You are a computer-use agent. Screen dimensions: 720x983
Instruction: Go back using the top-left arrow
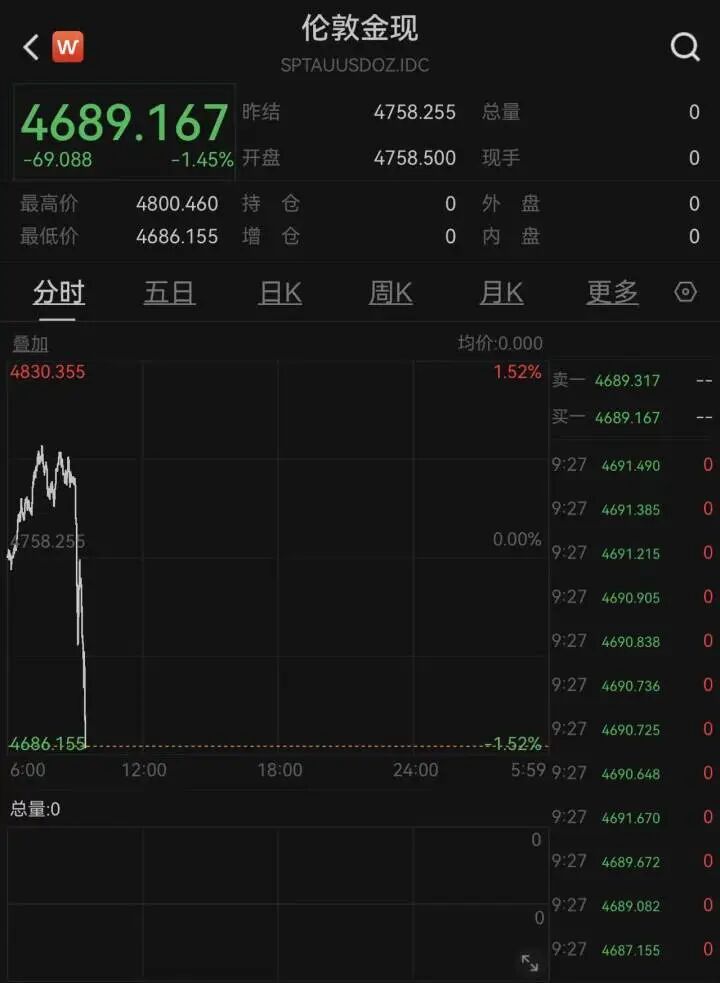pos(30,47)
